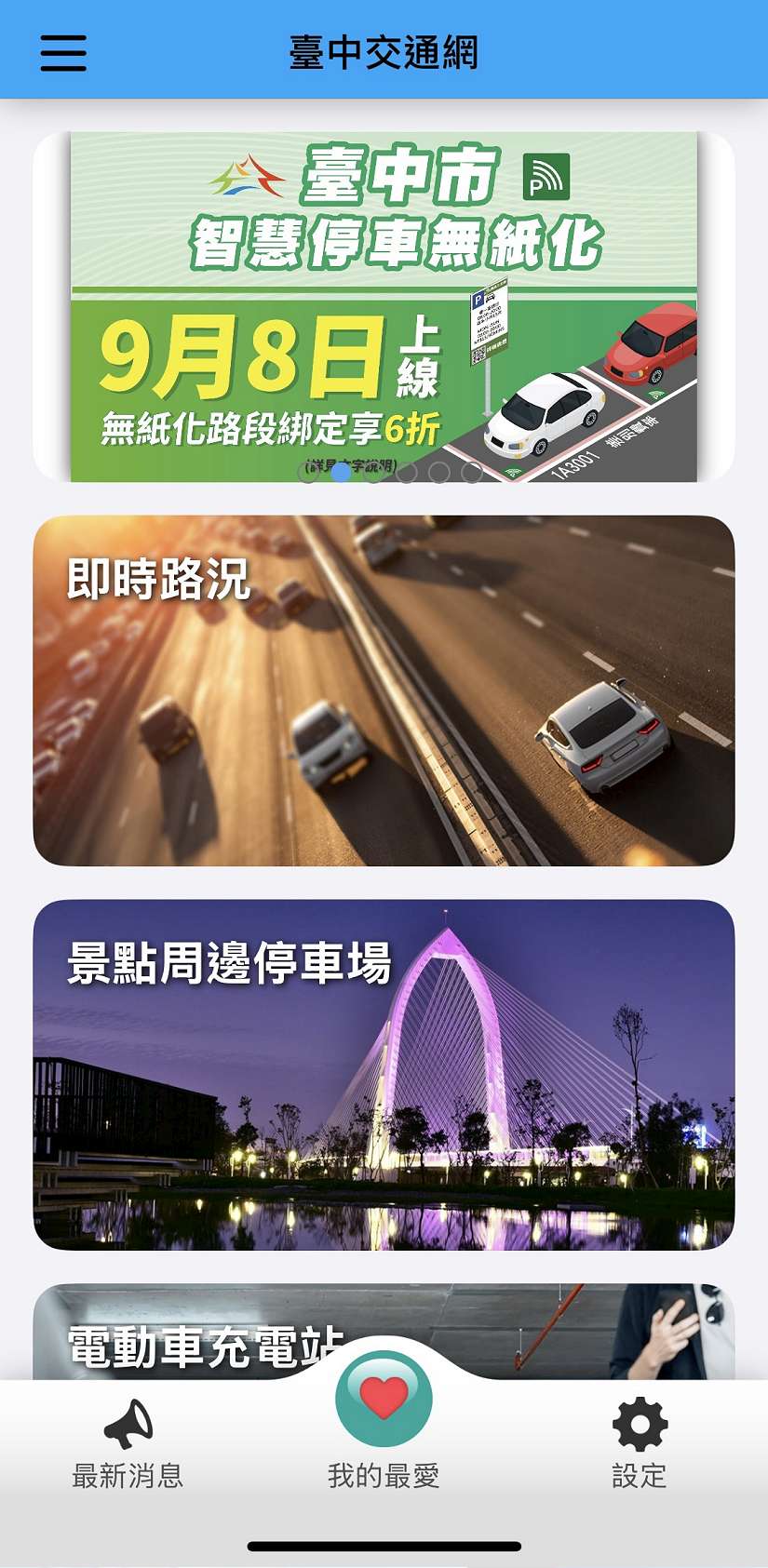Open the 設定 settings tab
Screen dimensions: 768x1568
[x=640, y=1442]
